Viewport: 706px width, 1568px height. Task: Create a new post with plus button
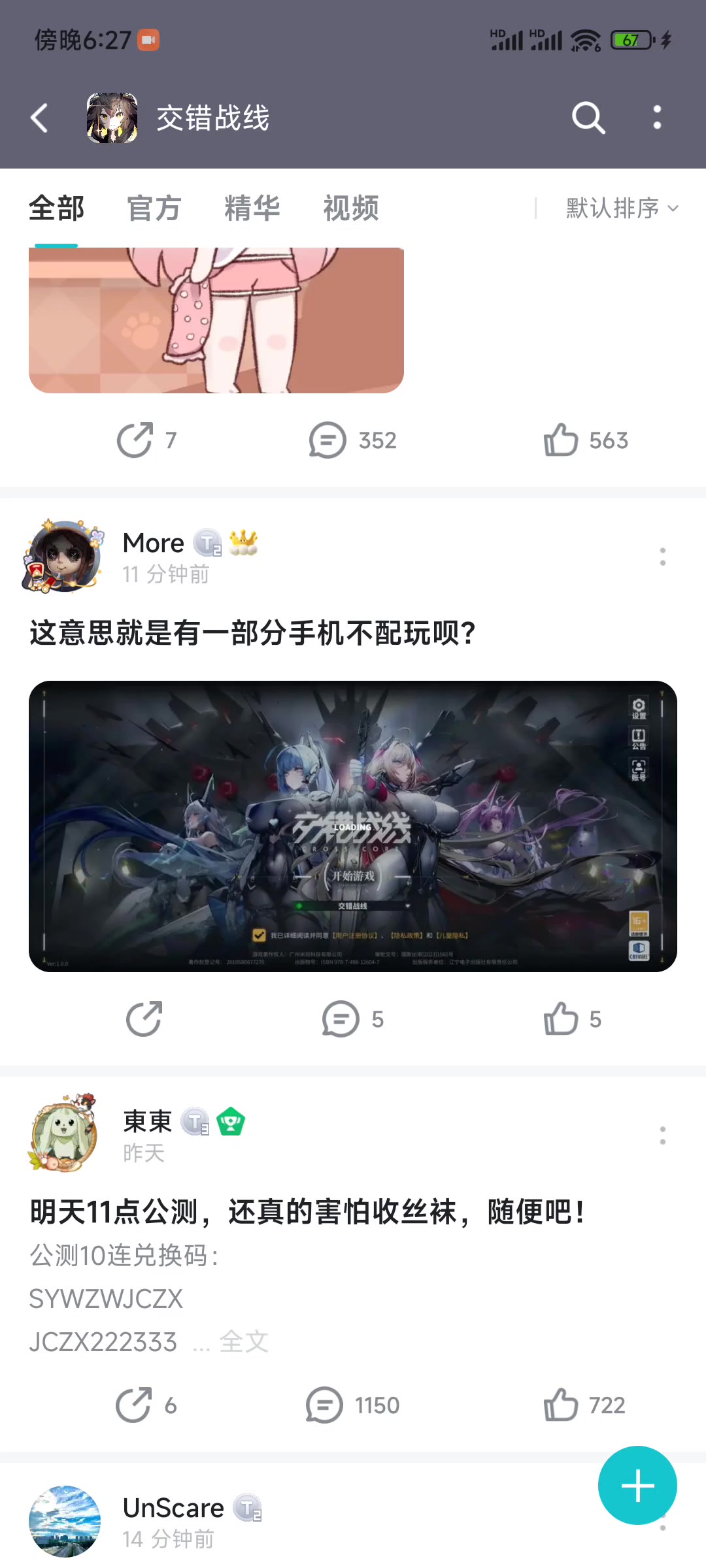click(637, 1485)
